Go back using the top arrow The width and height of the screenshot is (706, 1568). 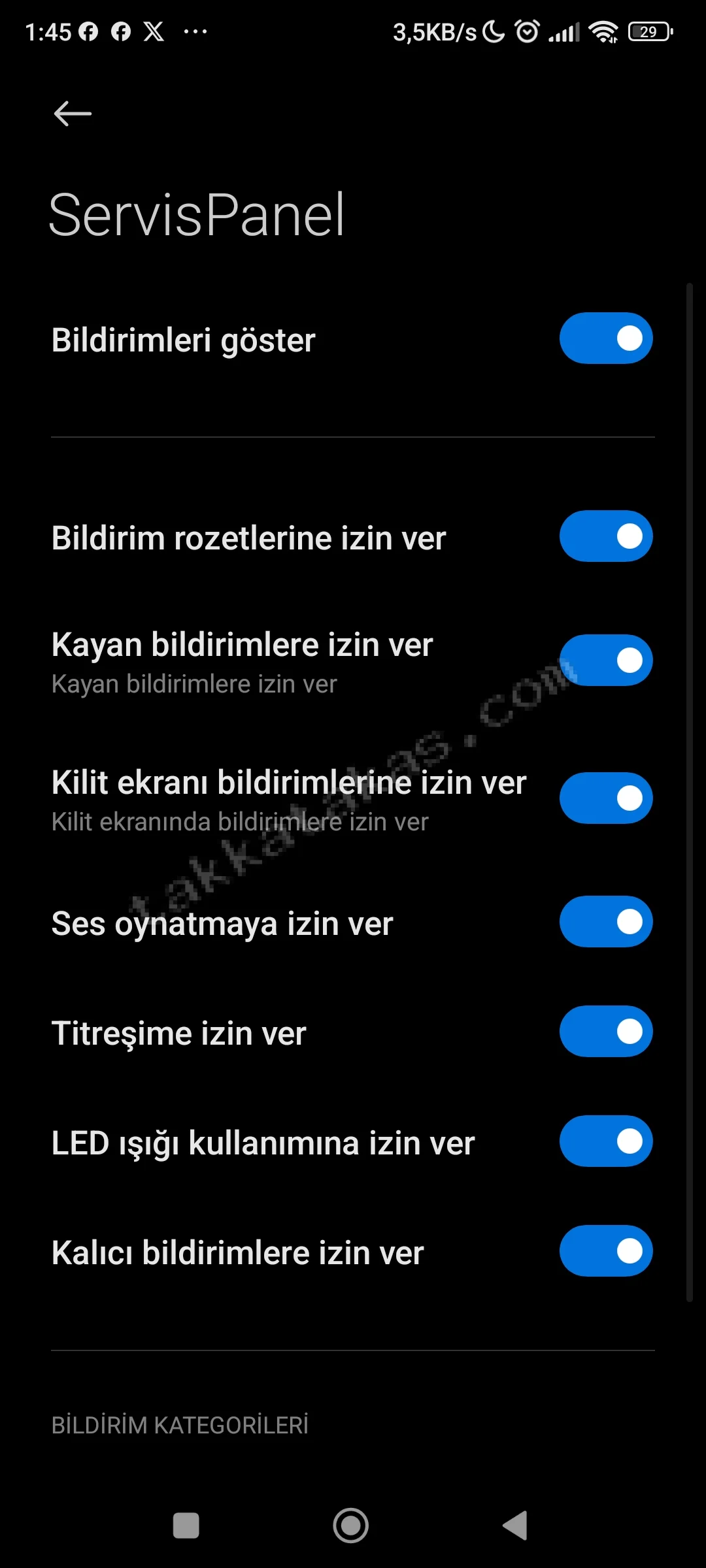pyautogui.click(x=73, y=114)
